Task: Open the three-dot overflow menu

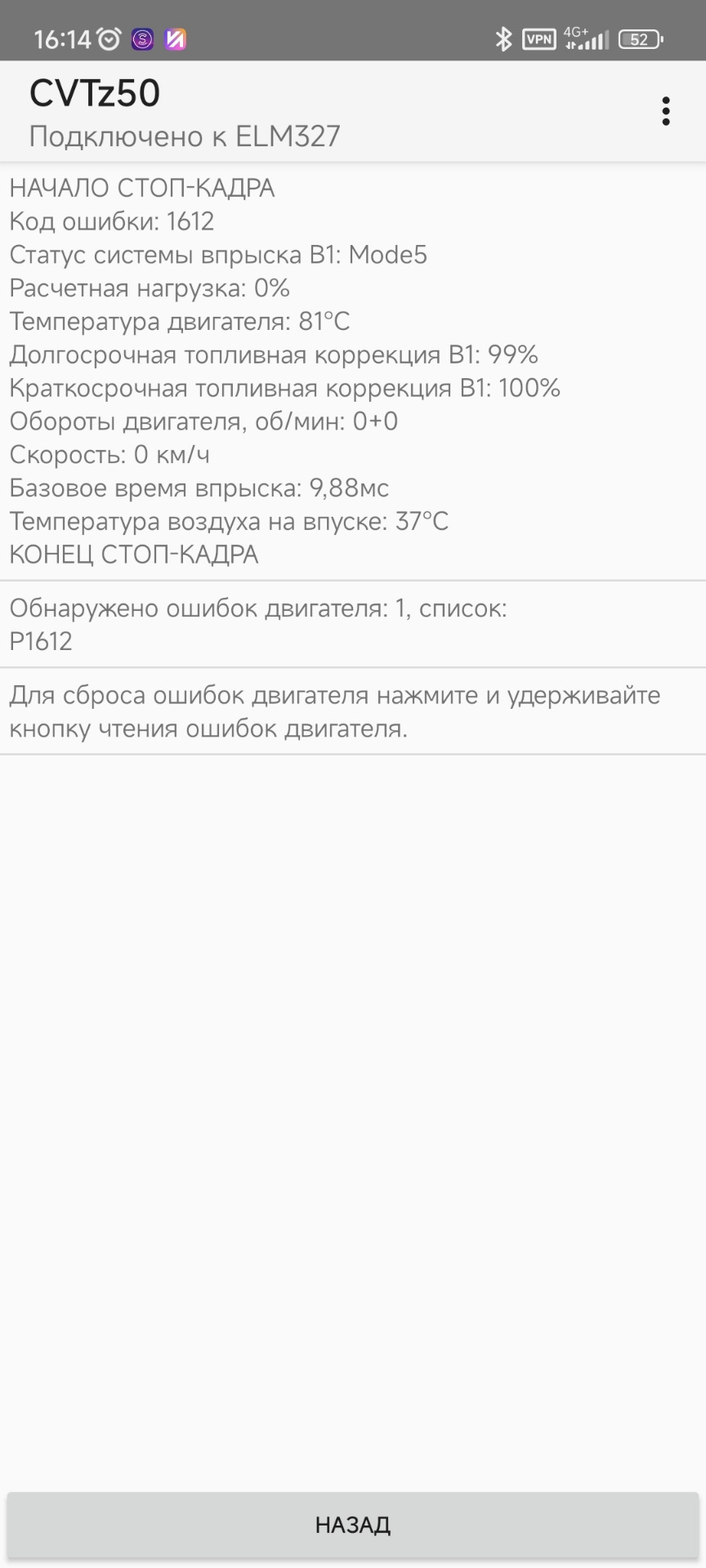Action: [x=666, y=111]
